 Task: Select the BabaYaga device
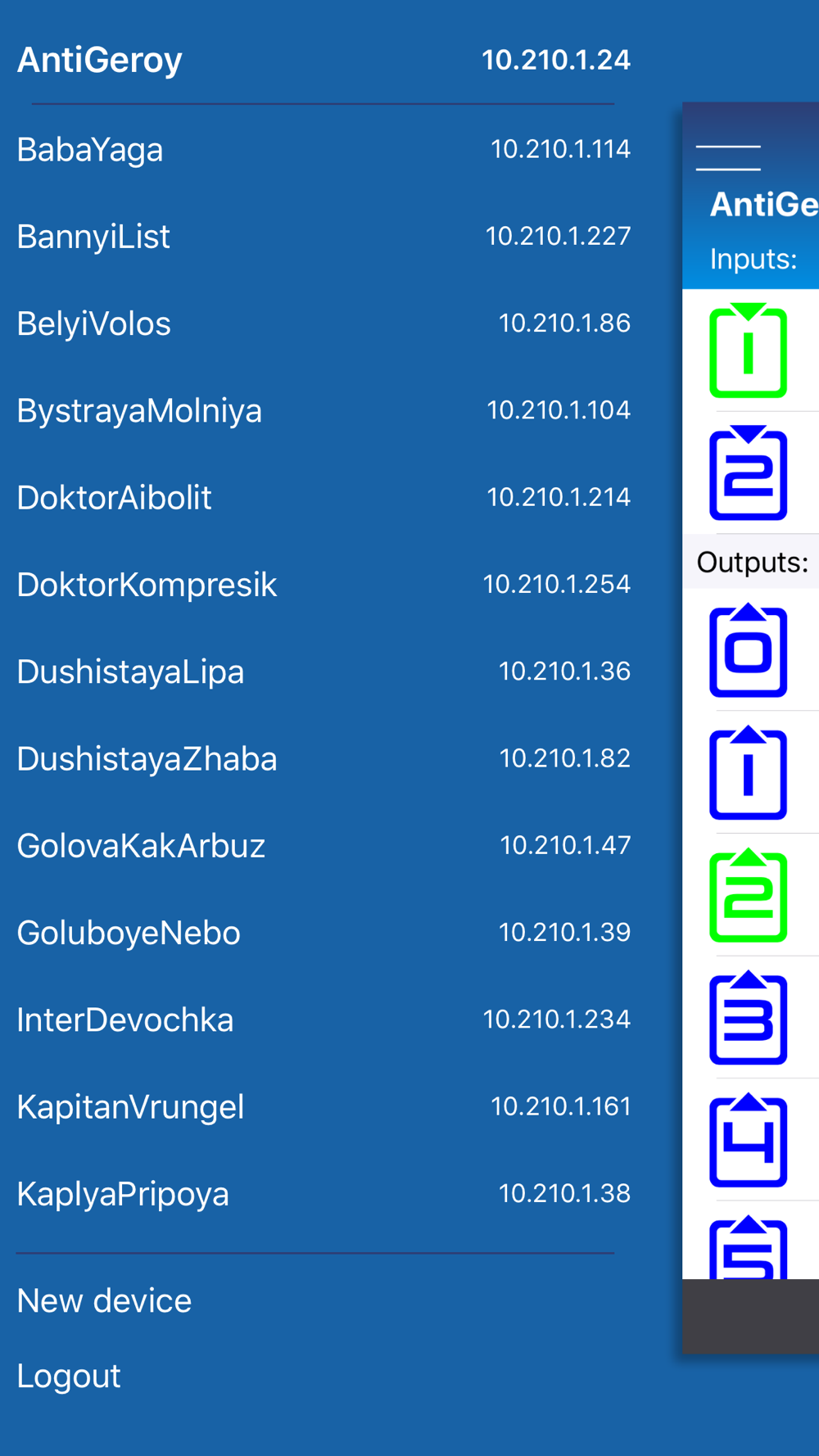point(324,149)
